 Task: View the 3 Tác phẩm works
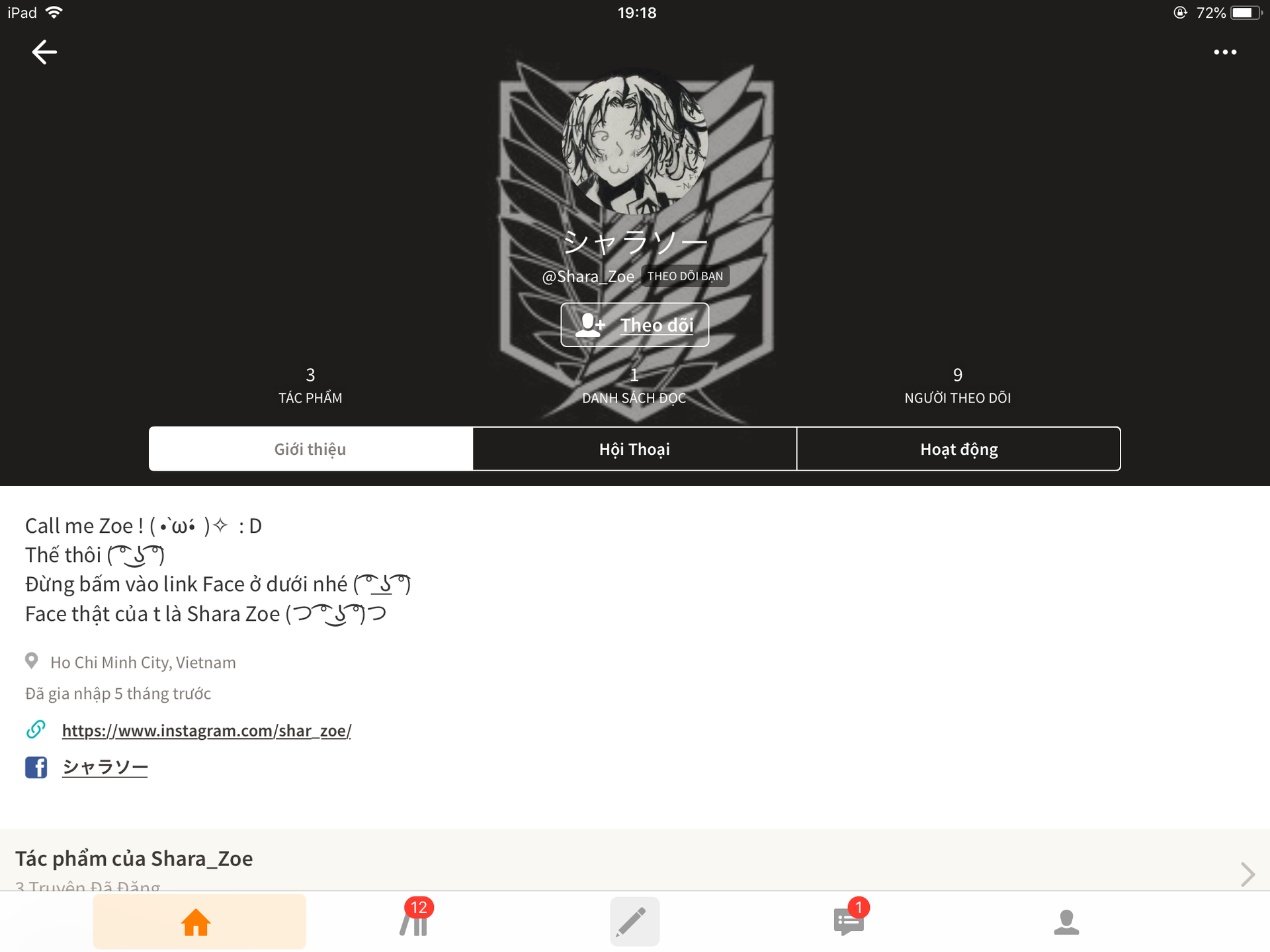pyautogui.click(x=310, y=385)
